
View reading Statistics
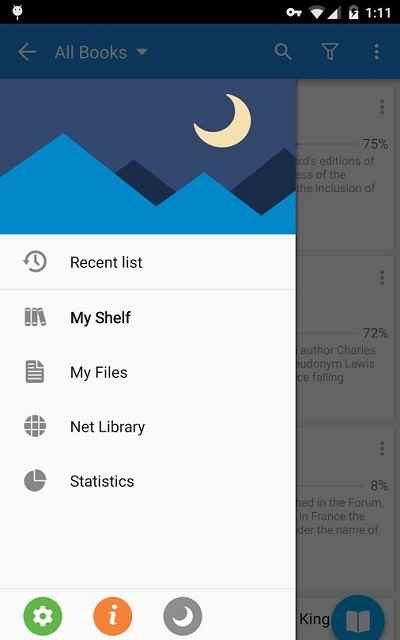pyautogui.click(x=148, y=481)
